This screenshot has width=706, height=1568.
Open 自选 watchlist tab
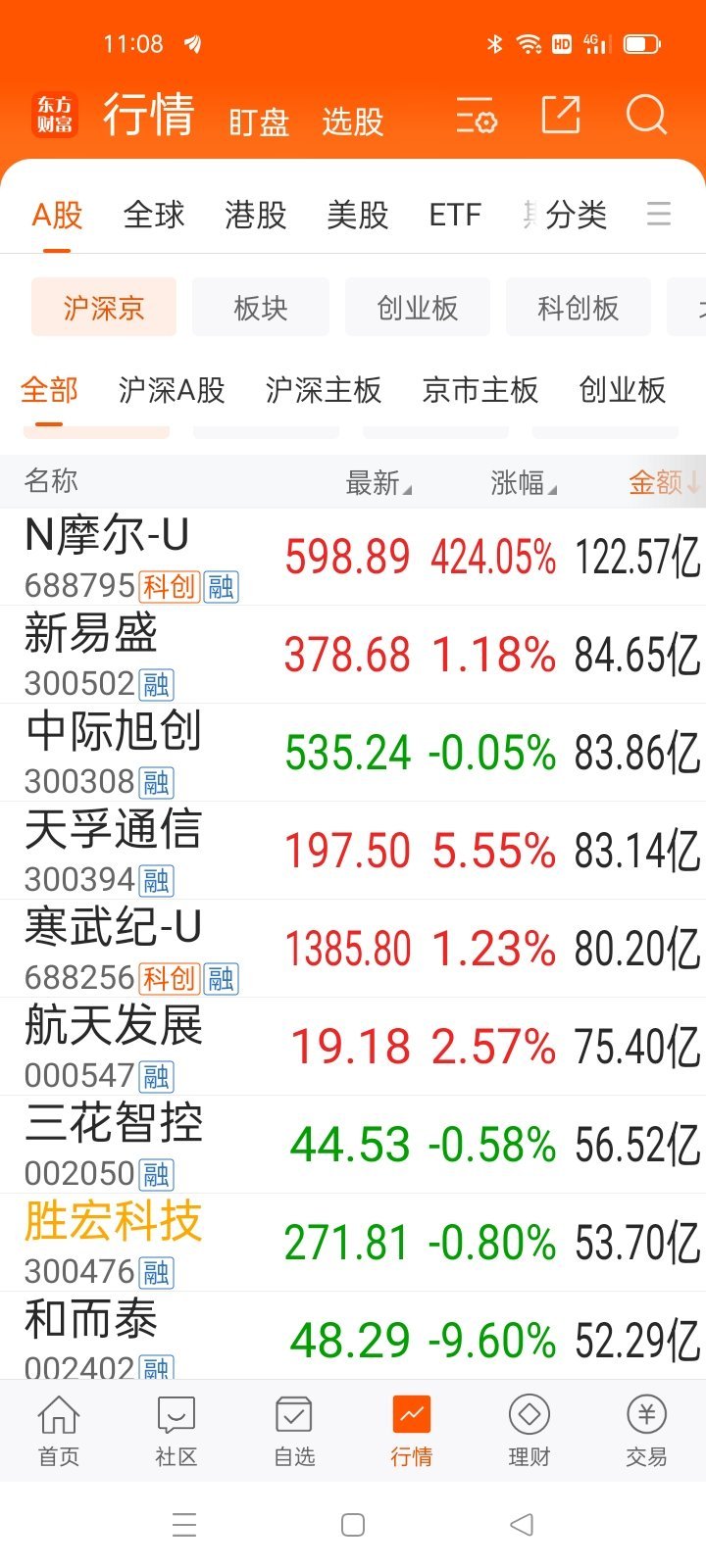coord(292,1429)
